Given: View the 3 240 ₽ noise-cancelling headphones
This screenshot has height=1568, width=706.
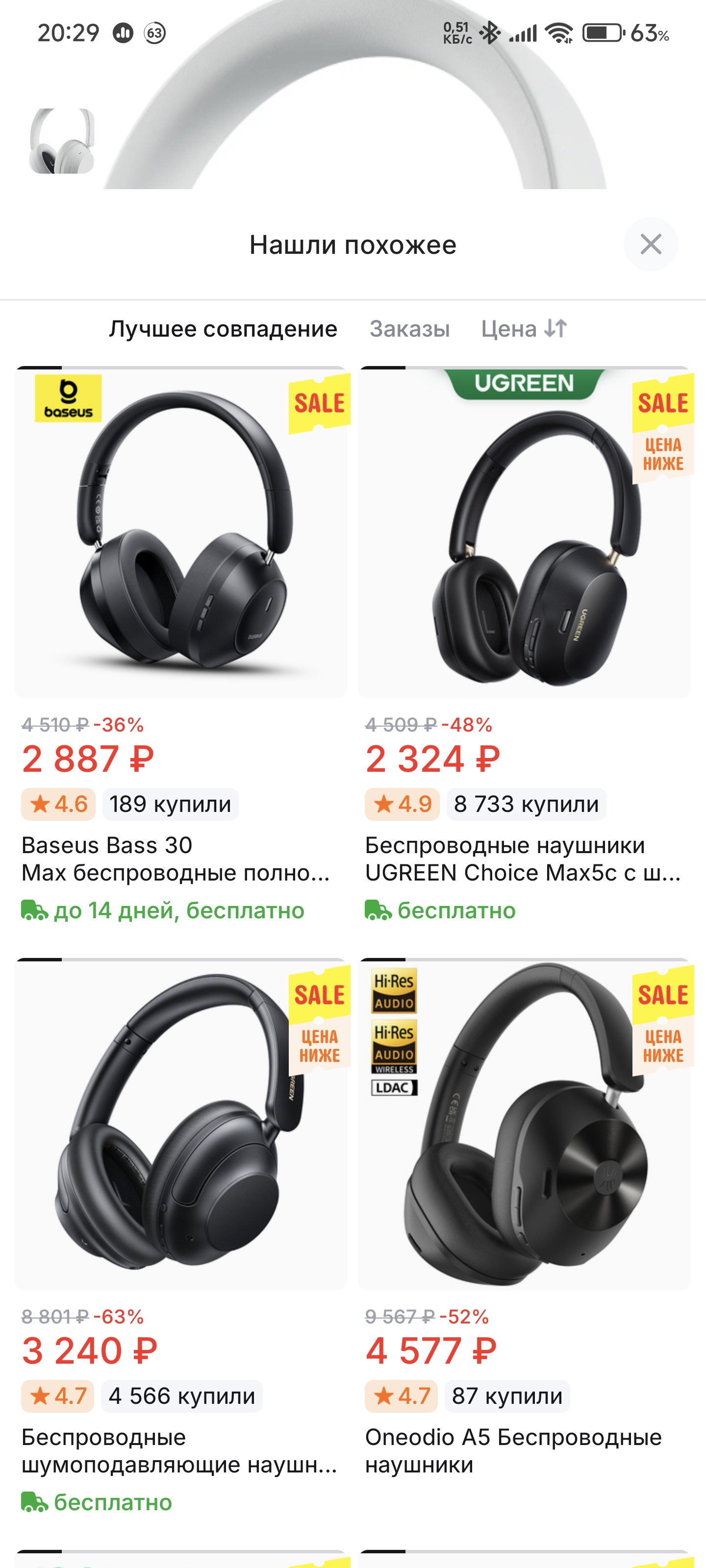Looking at the screenshot, I should (x=180, y=1126).
